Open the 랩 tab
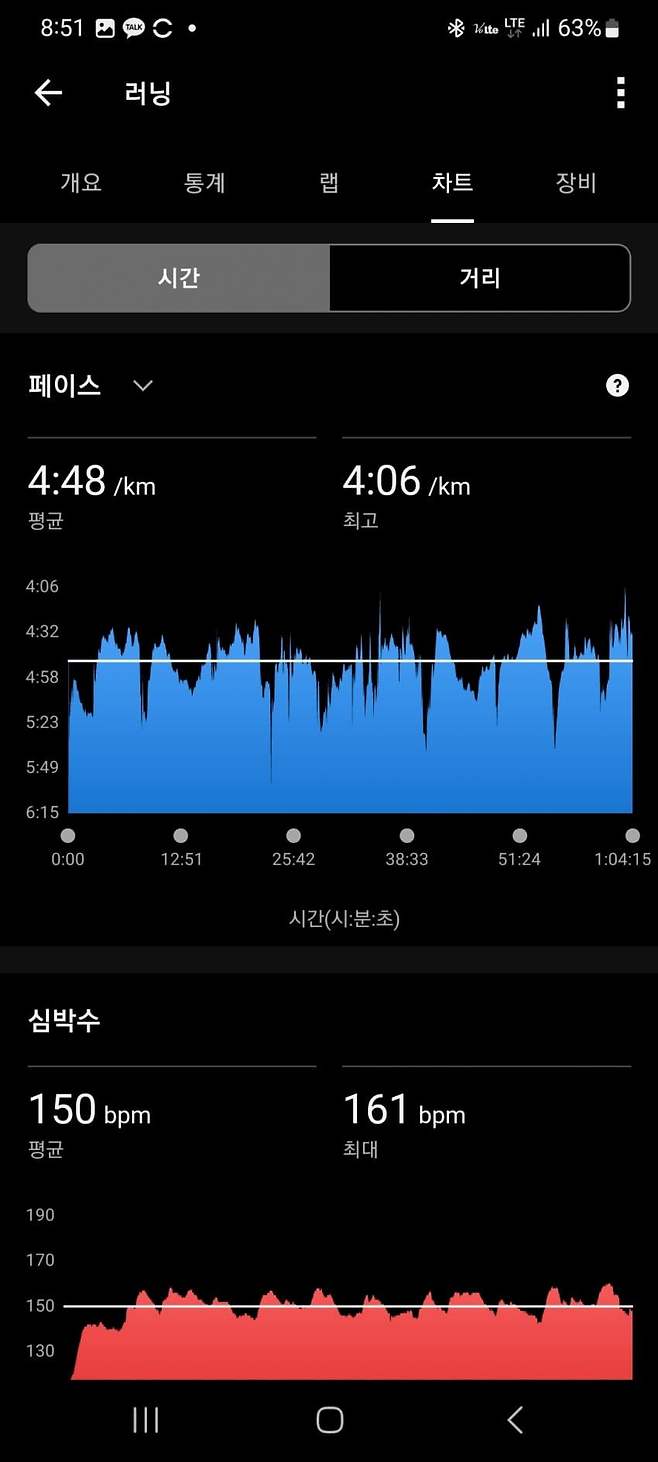The image size is (658, 1462). (329, 183)
